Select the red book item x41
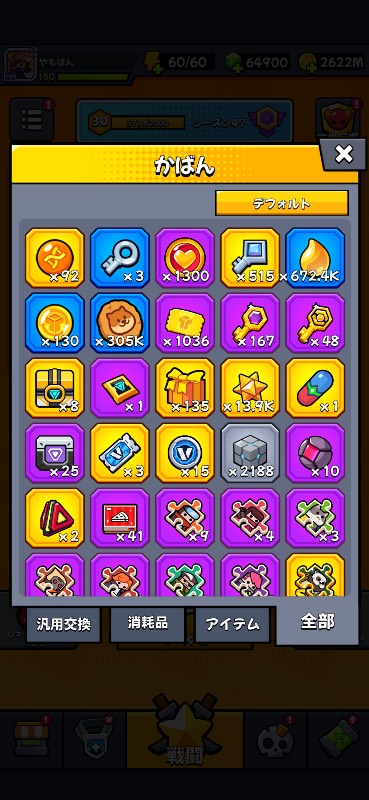Screen dimensions: 369x800 pos(120,518)
